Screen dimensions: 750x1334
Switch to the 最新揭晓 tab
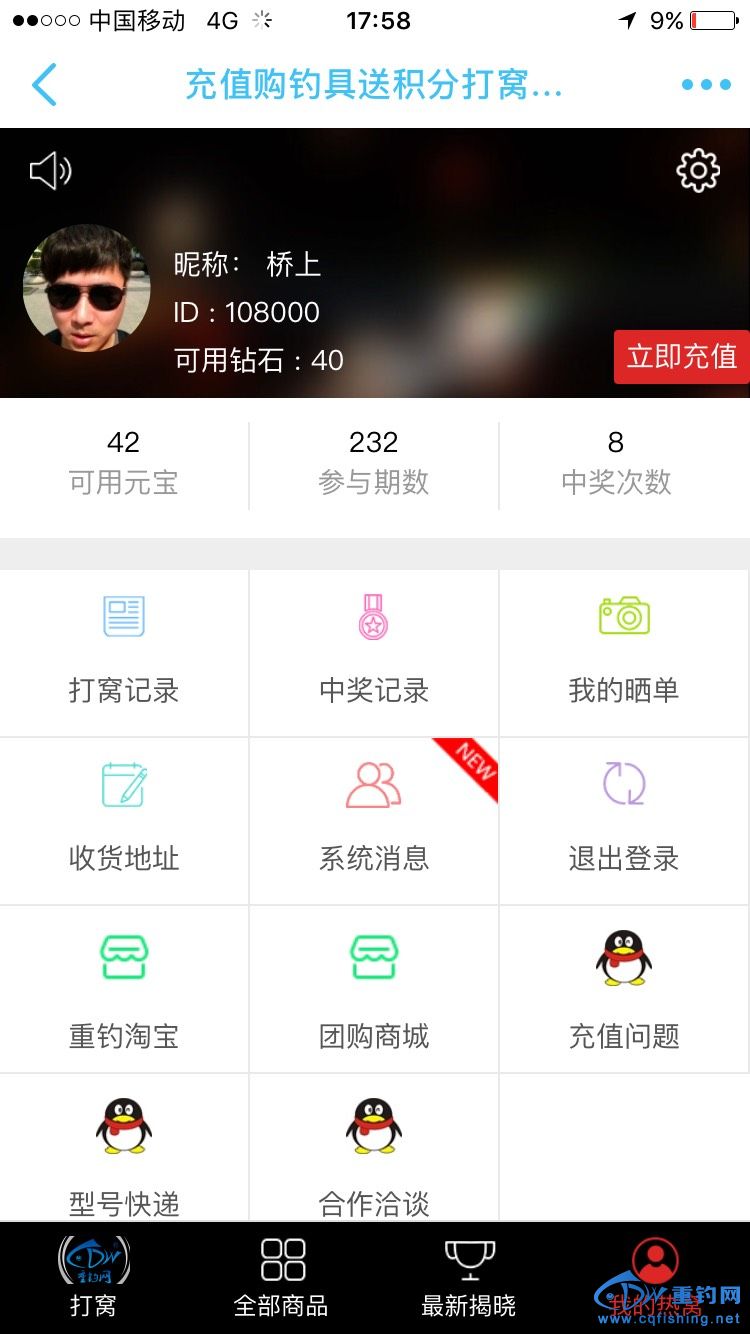point(469,1277)
